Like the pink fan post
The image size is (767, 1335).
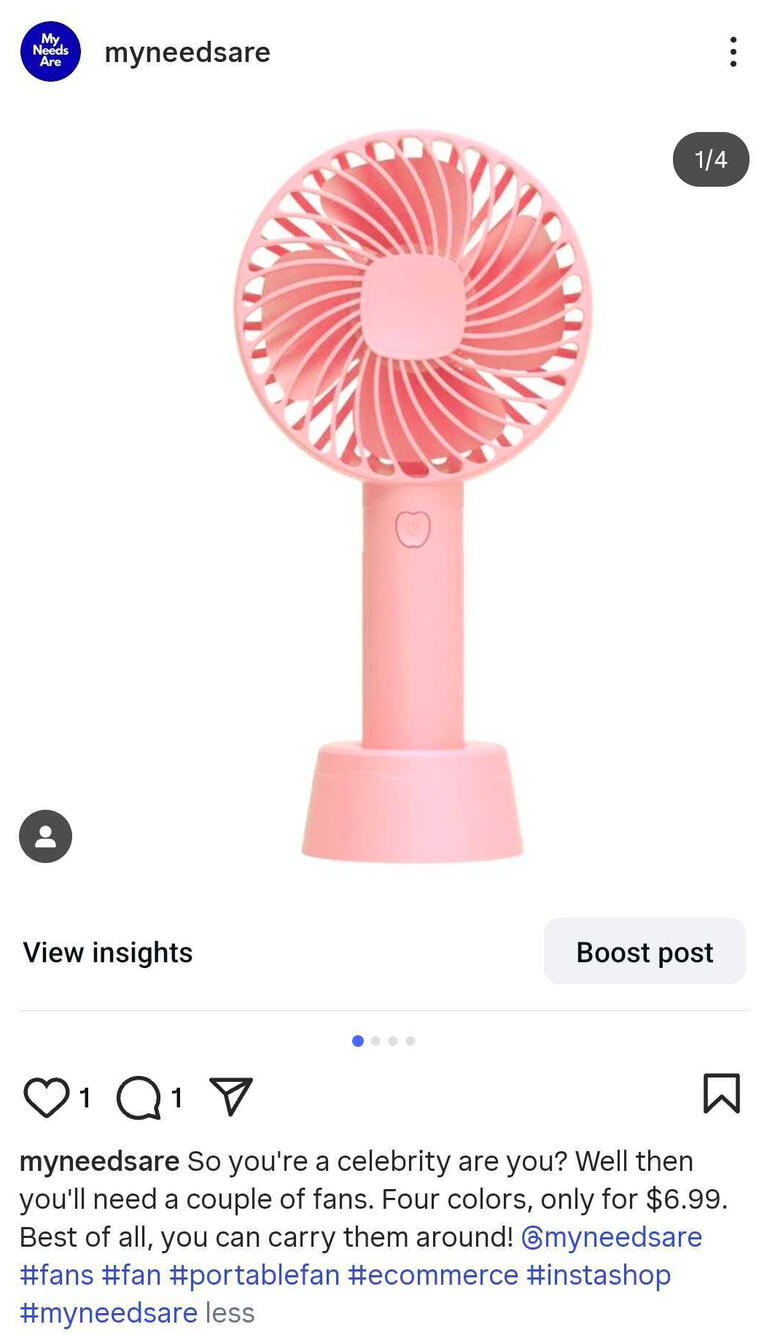point(45,1097)
